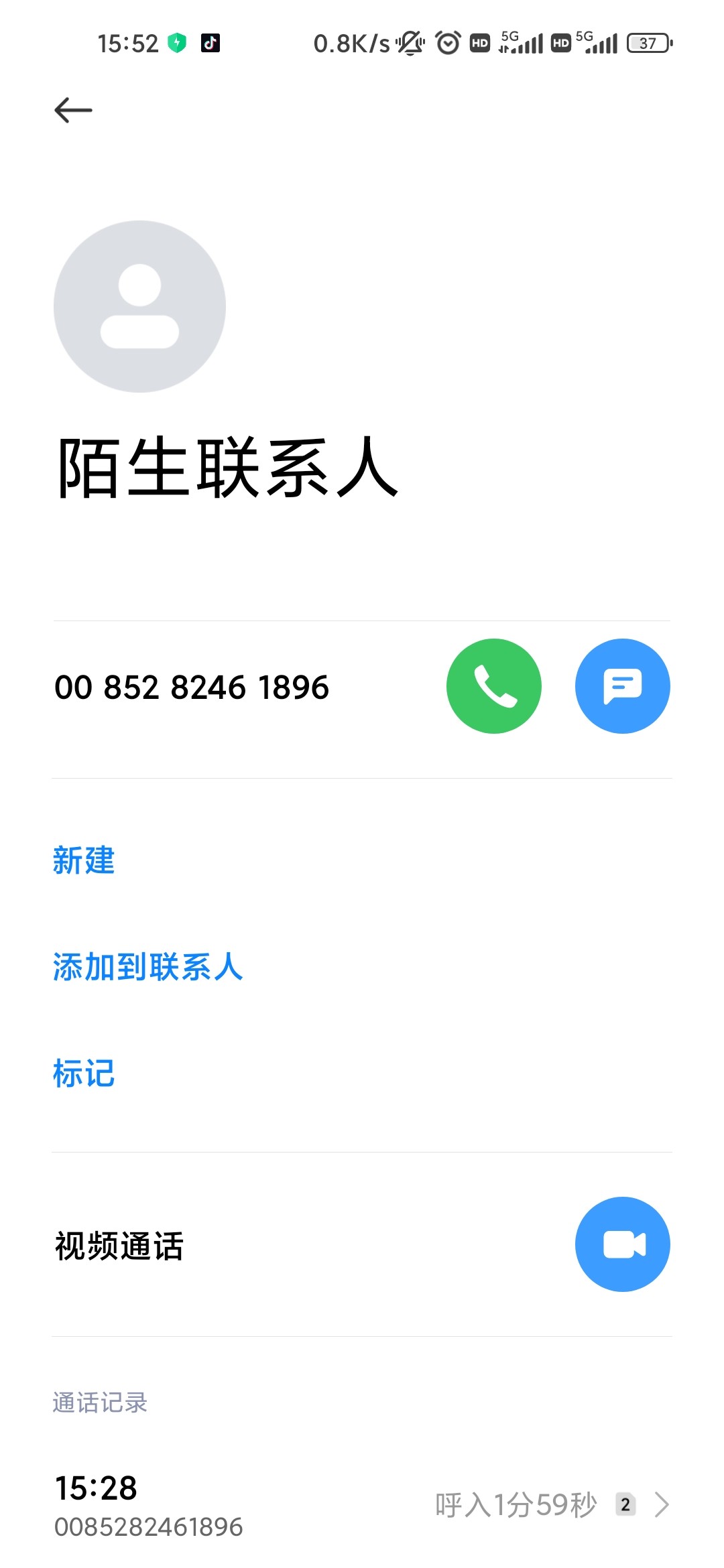This screenshot has height=1568, width=724.
Task: Tap the mute/vibrate icon in status bar
Action: [x=410, y=43]
